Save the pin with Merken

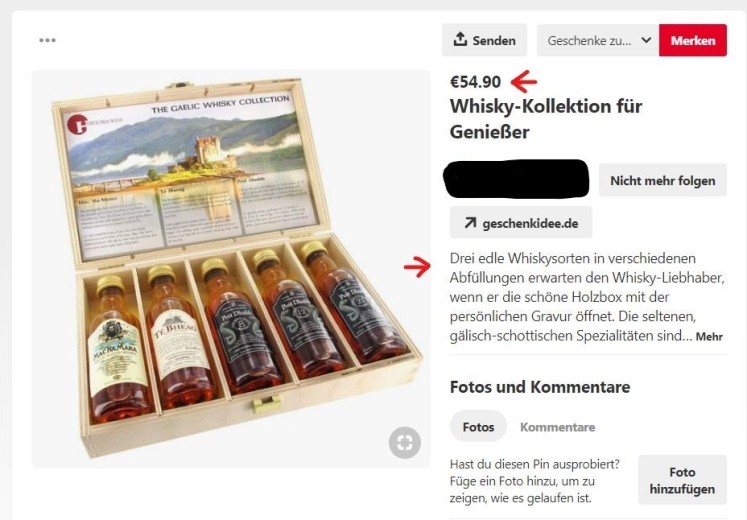(x=692, y=40)
